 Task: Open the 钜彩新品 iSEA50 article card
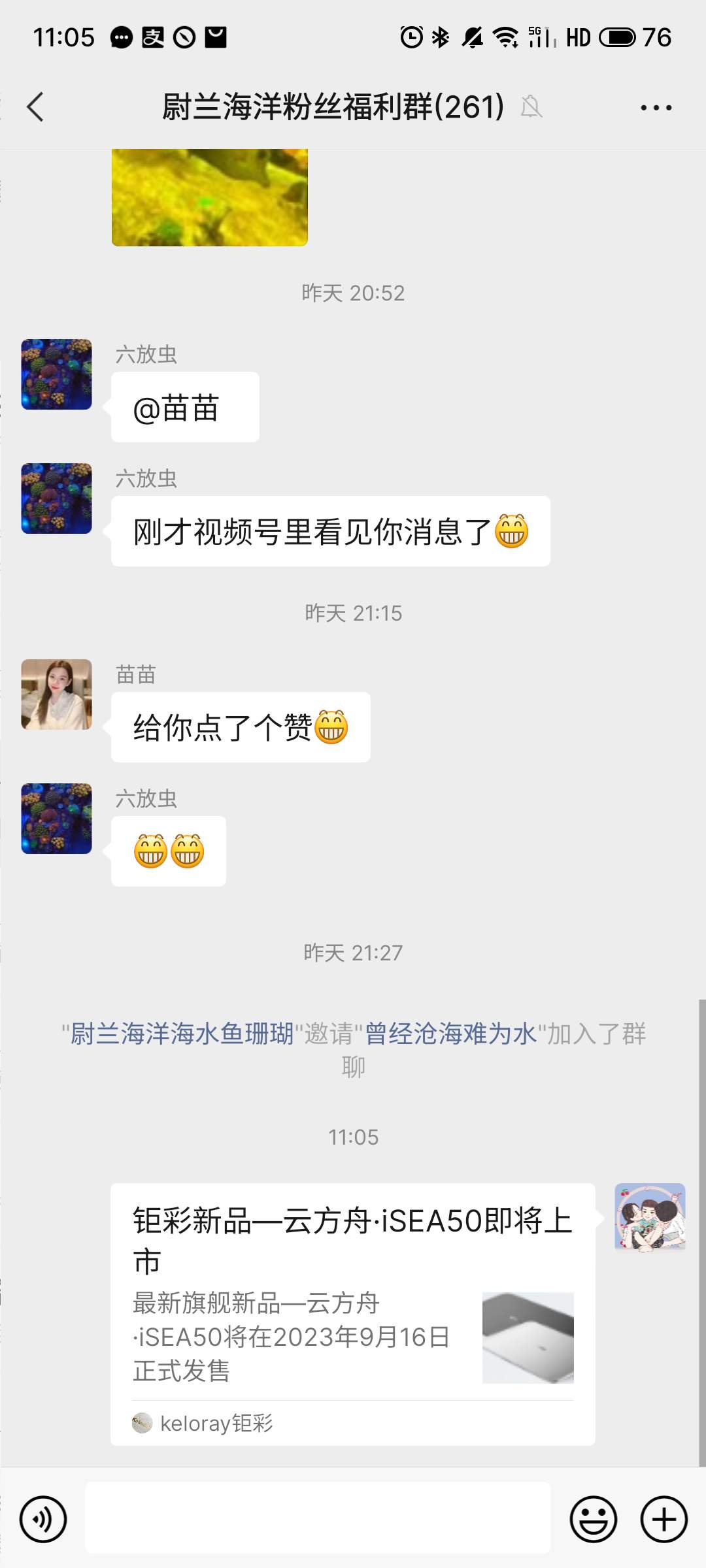click(352, 1313)
